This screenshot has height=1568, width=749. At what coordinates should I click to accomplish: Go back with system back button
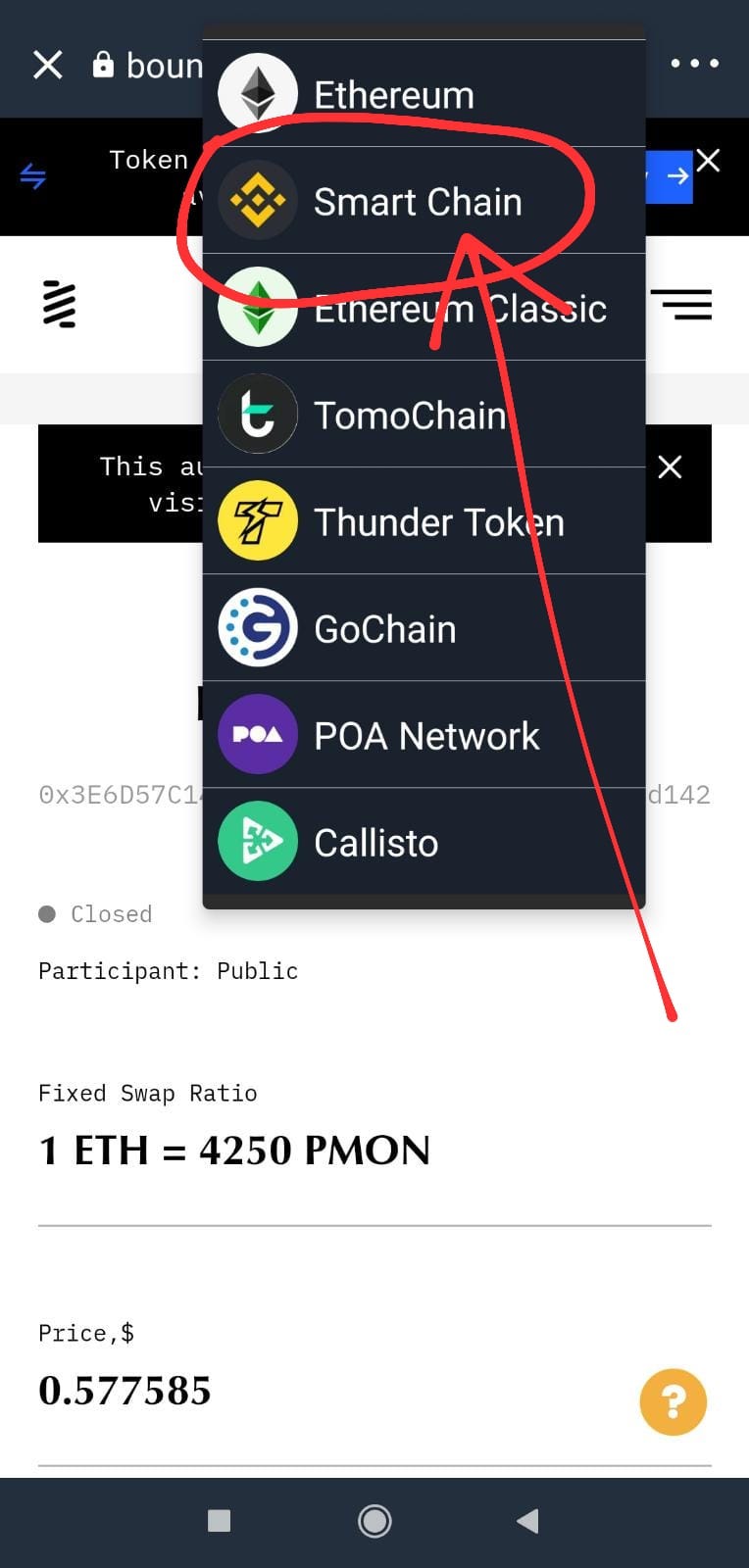pos(527,1521)
